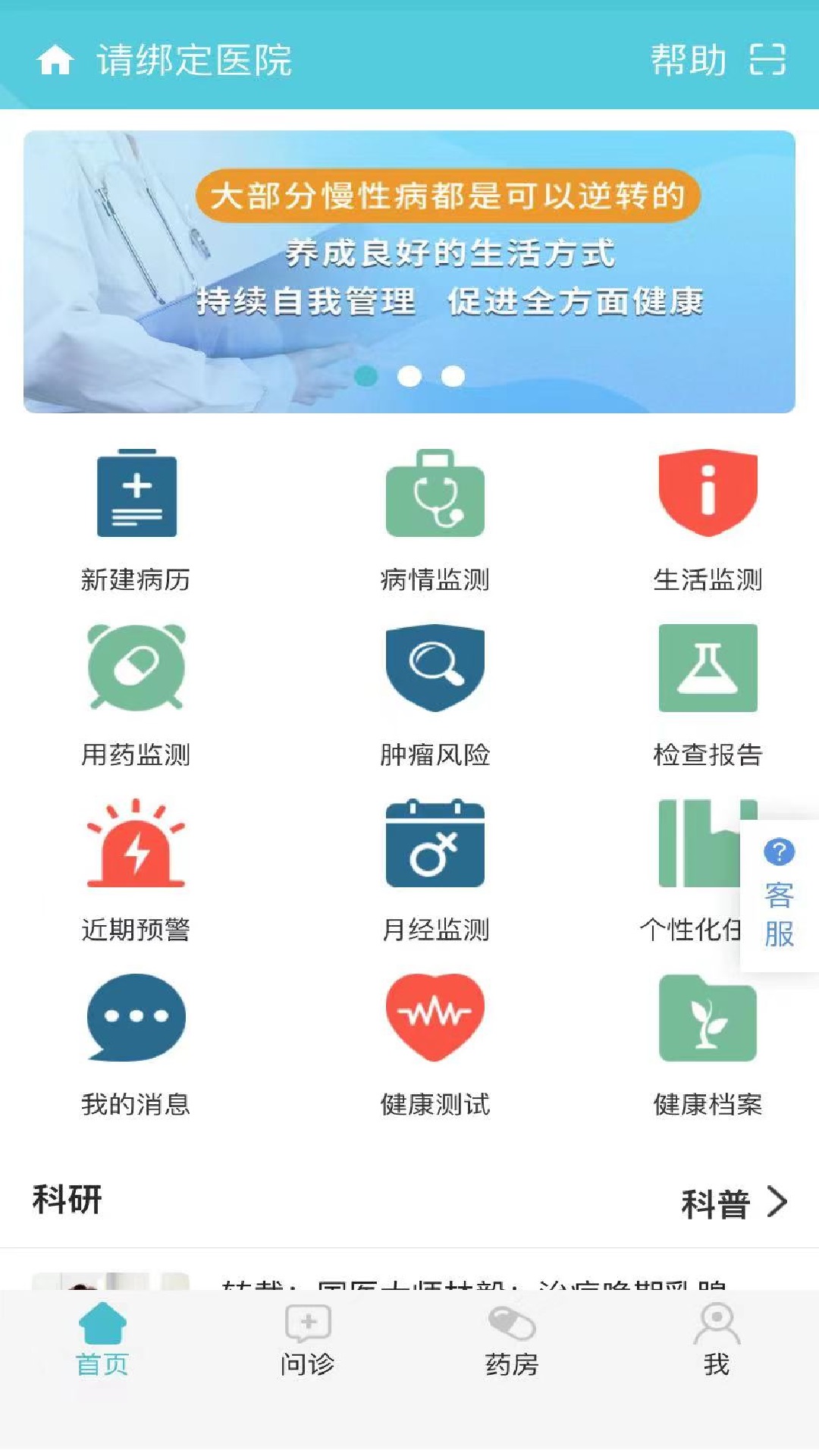This screenshot has height=1456, width=819.
Task: Open 帮助 help page
Action: coord(688,59)
